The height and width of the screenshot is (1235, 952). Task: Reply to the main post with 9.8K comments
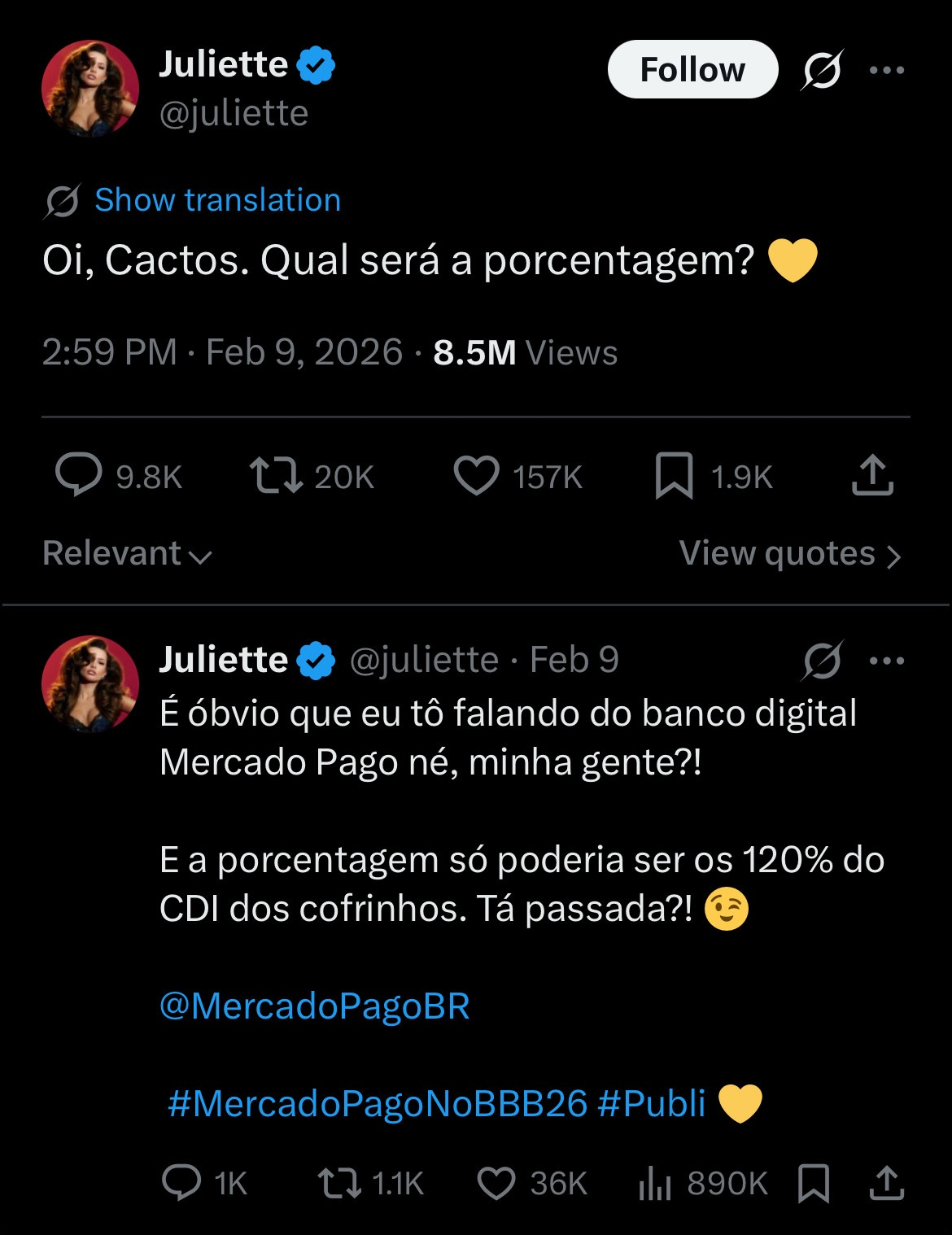(79, 475)
